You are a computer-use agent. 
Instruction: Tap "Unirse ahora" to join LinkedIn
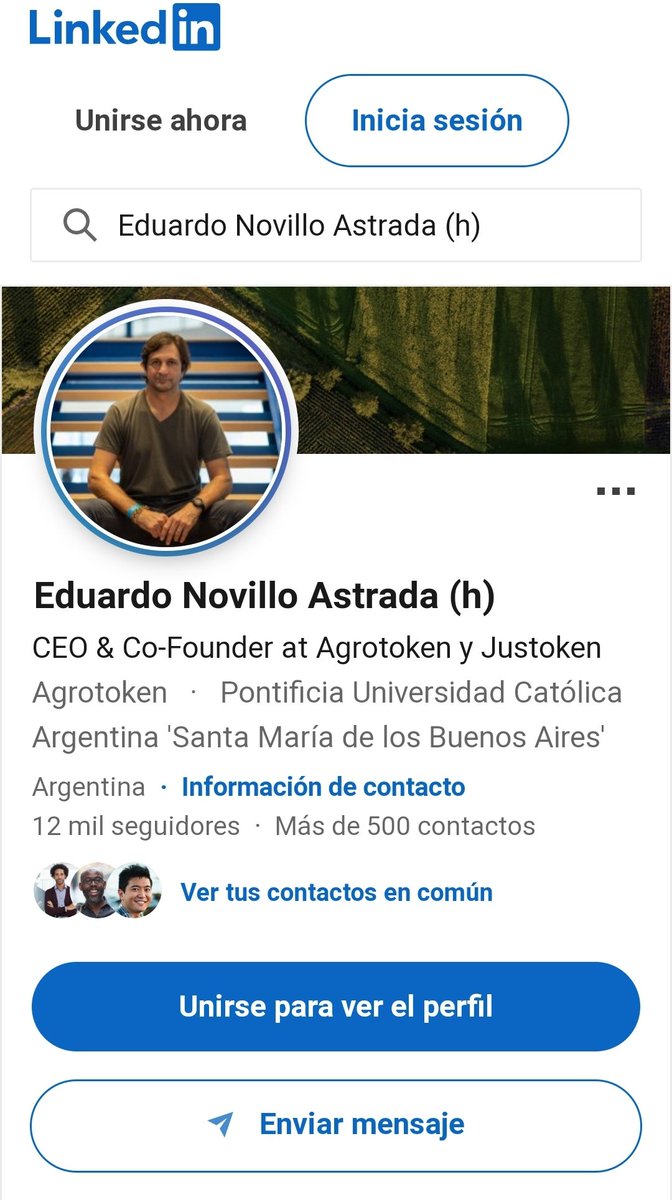click(161, 121)
